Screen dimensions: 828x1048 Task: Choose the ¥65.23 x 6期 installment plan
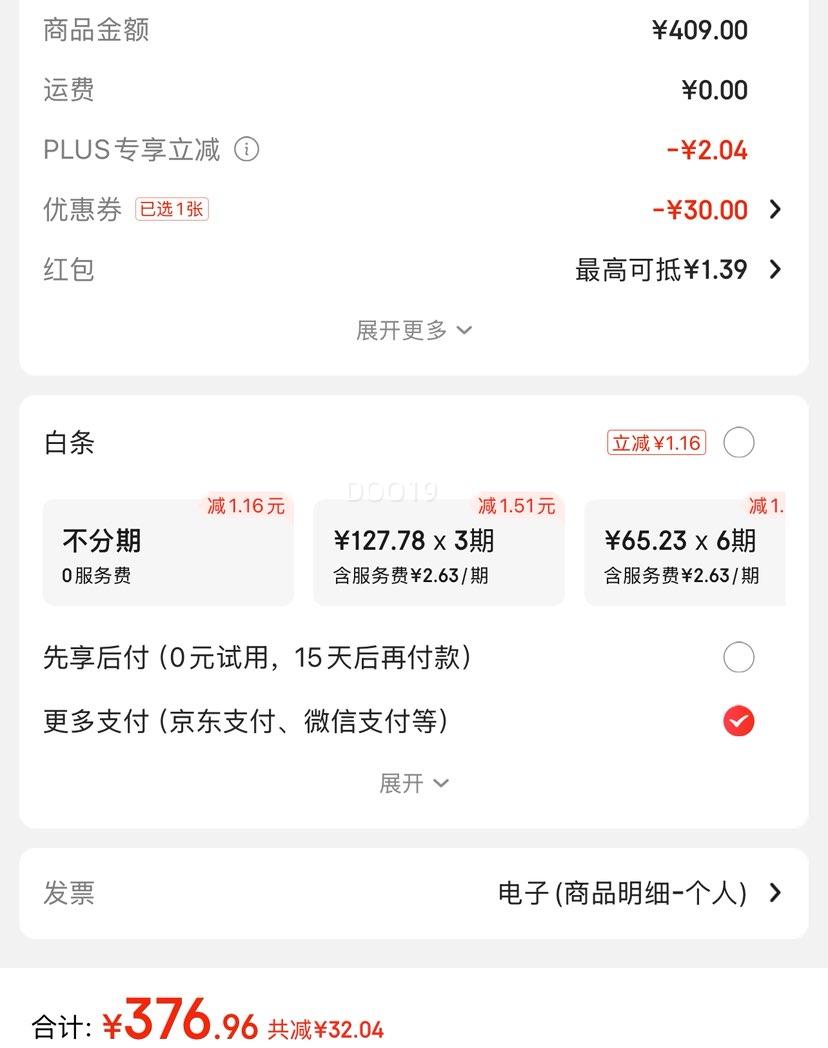click(x=685, y=552)
